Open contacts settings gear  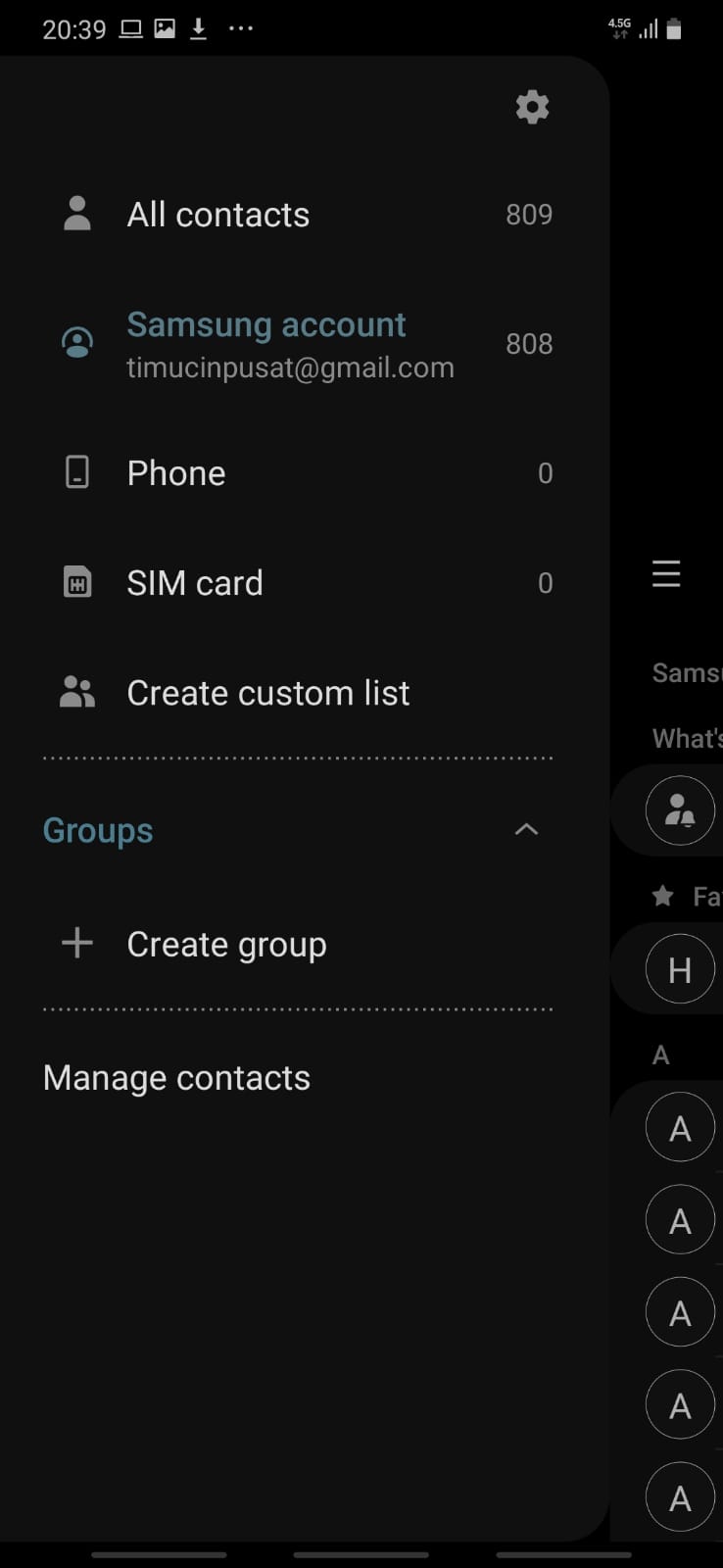click(532, 106)
